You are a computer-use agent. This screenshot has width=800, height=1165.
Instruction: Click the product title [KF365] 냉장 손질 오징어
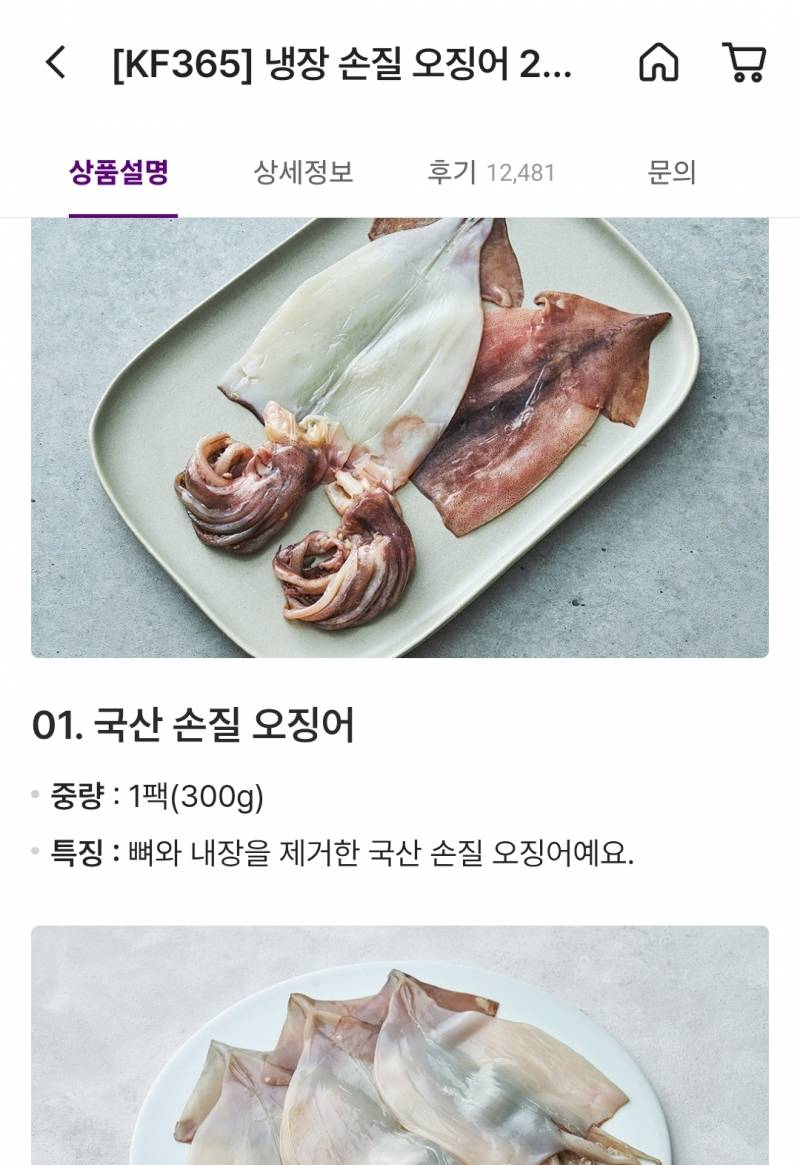pos(344,63)
